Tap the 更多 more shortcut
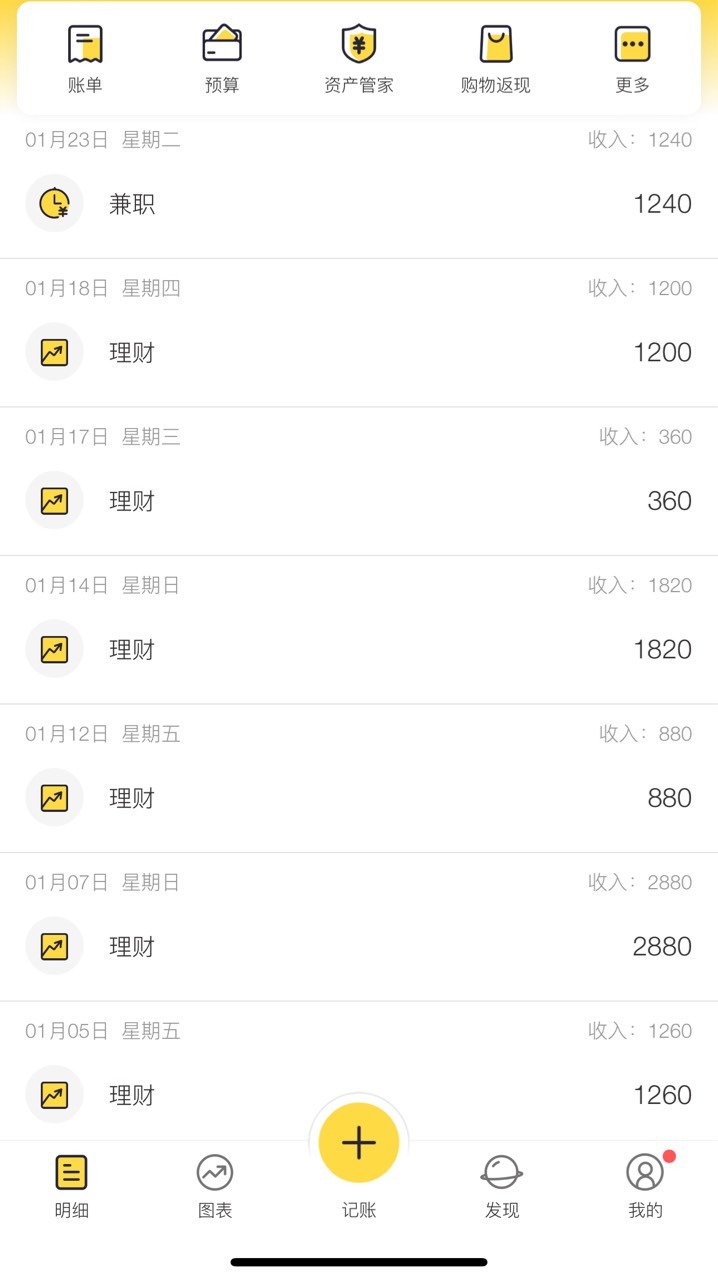The width and height of the screenshot is (718, 1280). [x=633, y=60]
